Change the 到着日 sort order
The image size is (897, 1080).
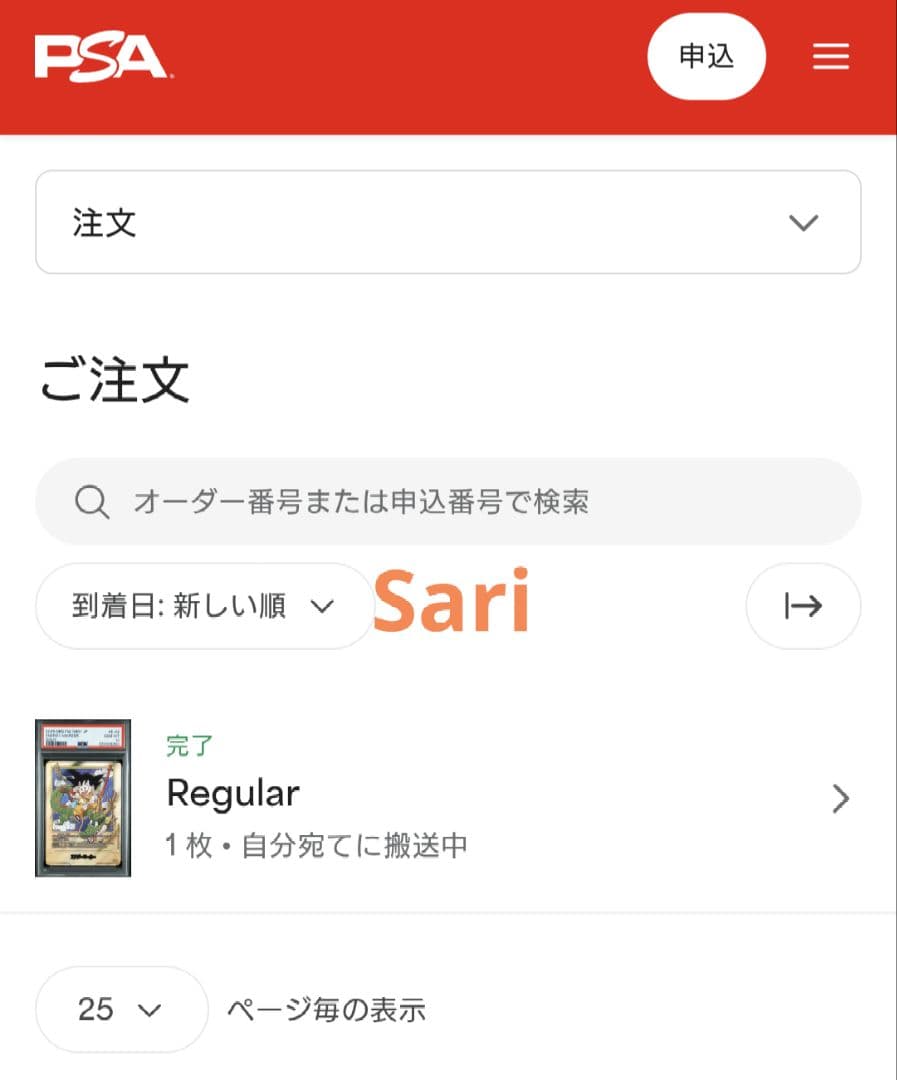(203, 606)
